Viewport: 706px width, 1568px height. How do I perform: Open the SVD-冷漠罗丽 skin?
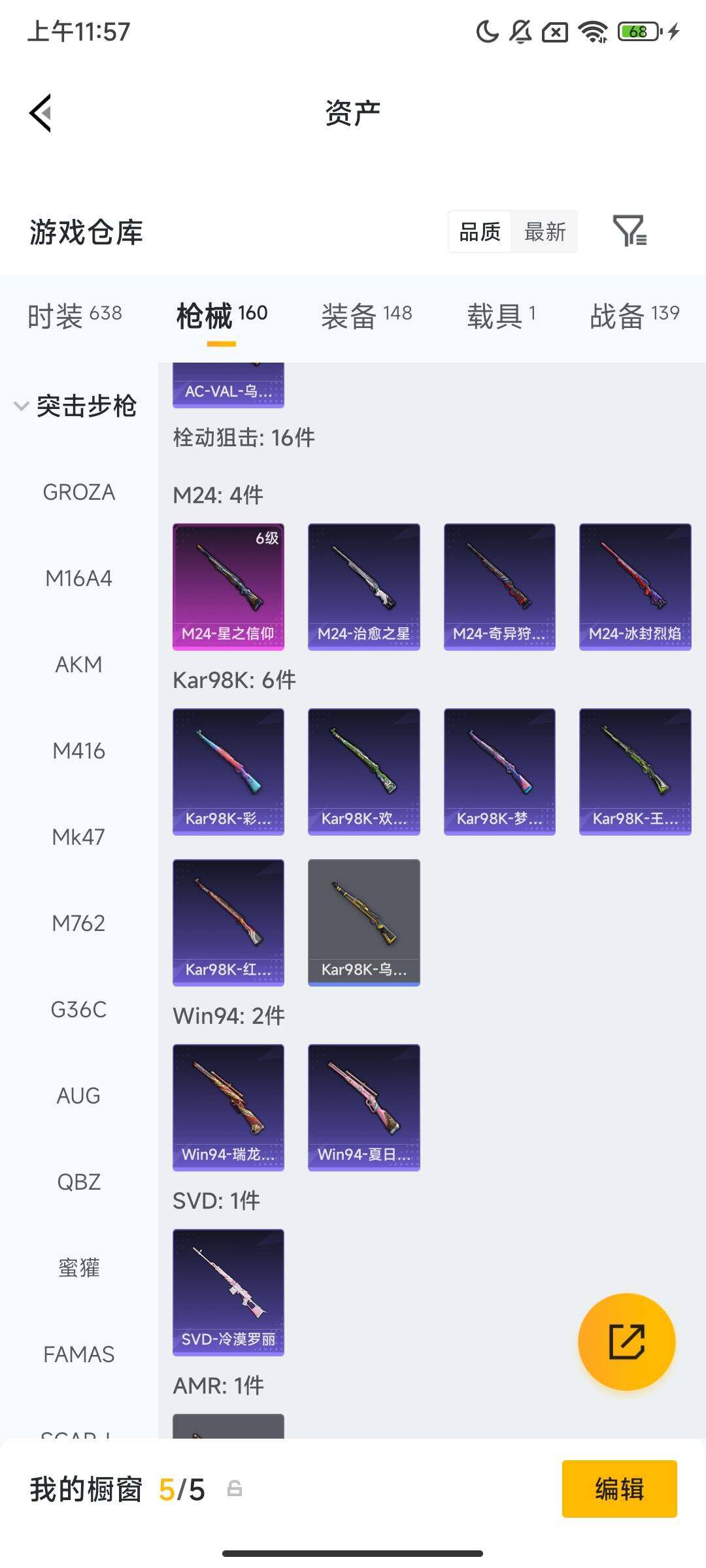pos(228,1292)
